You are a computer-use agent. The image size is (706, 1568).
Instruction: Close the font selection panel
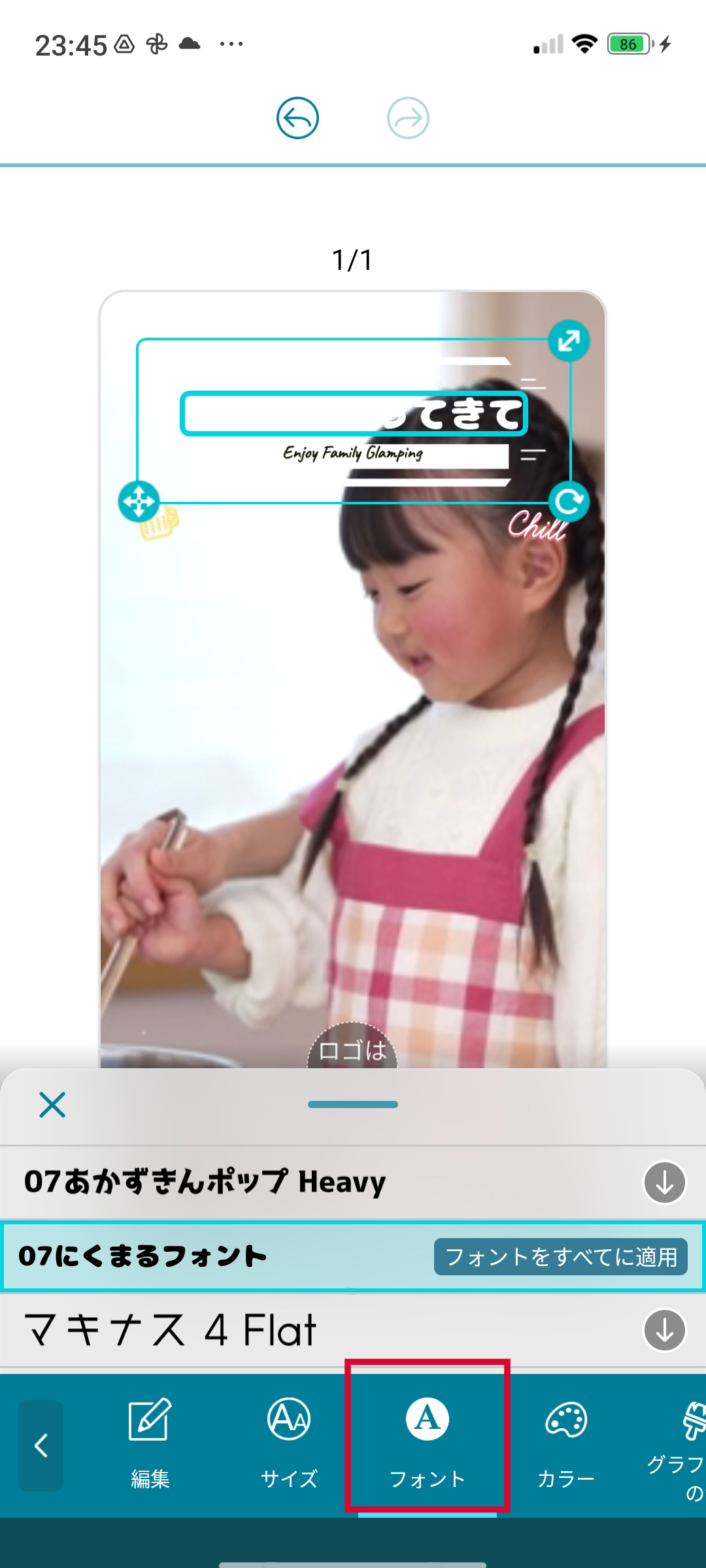52,1105
